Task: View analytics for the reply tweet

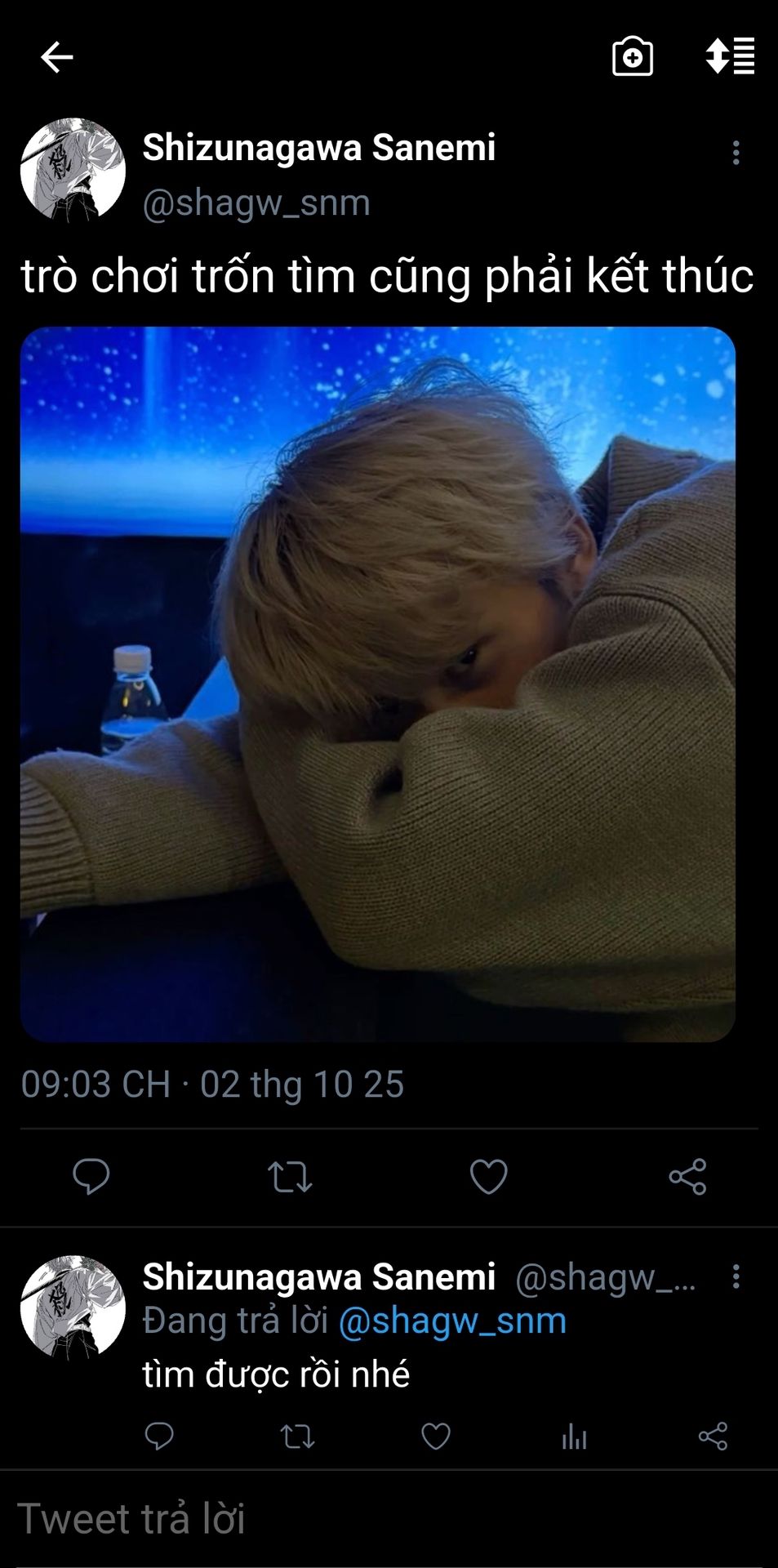Action: click(574, 1437)
